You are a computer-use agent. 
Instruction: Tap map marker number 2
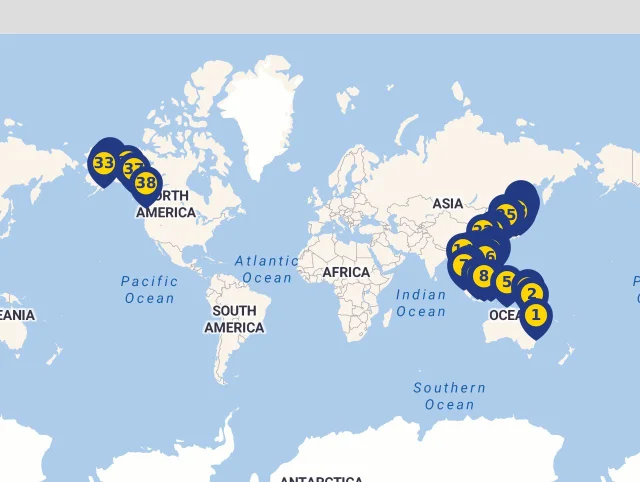click(x=531, y=294)
